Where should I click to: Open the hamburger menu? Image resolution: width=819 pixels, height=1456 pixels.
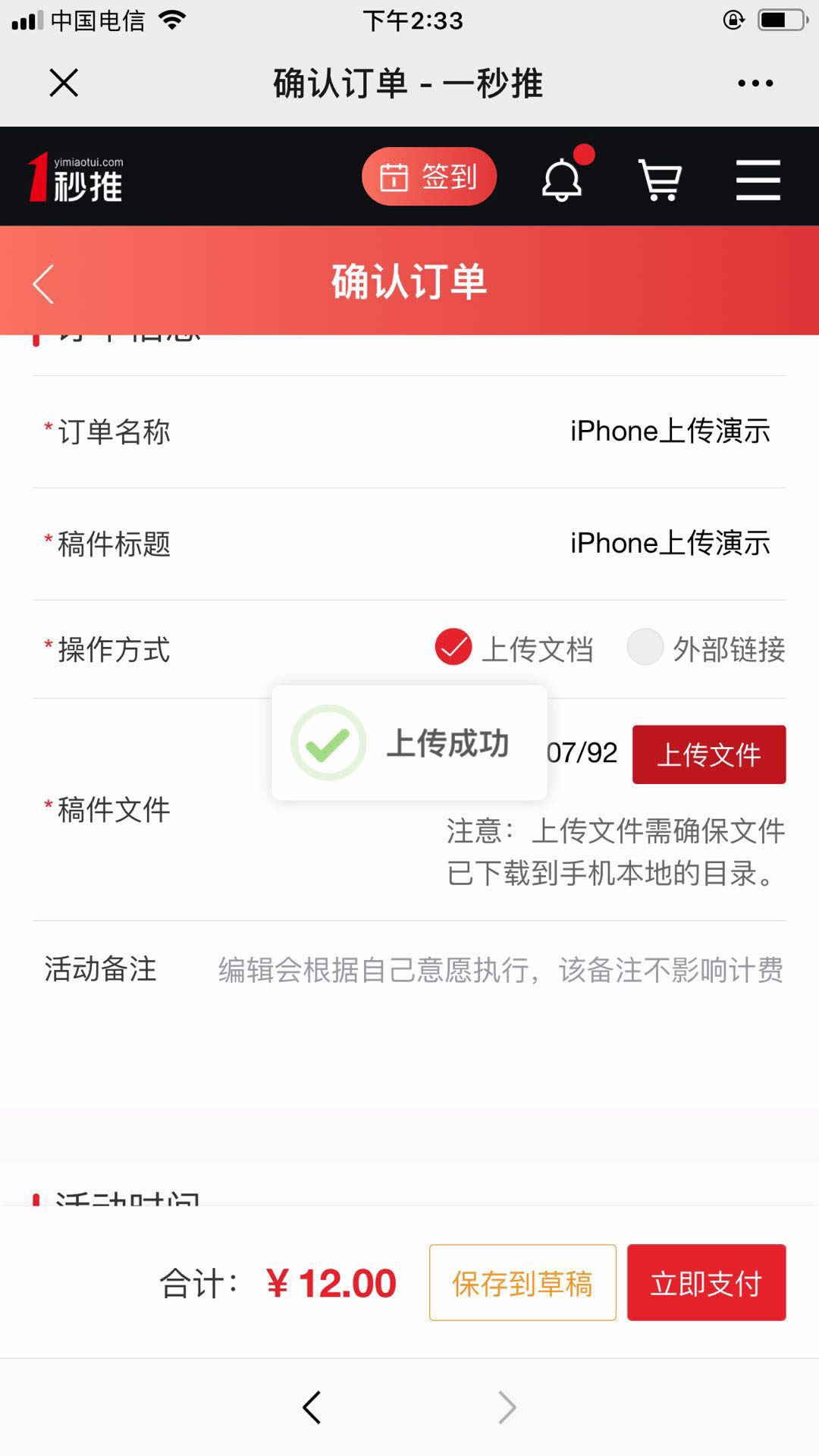pyautogui.click(x=758, y=180)
